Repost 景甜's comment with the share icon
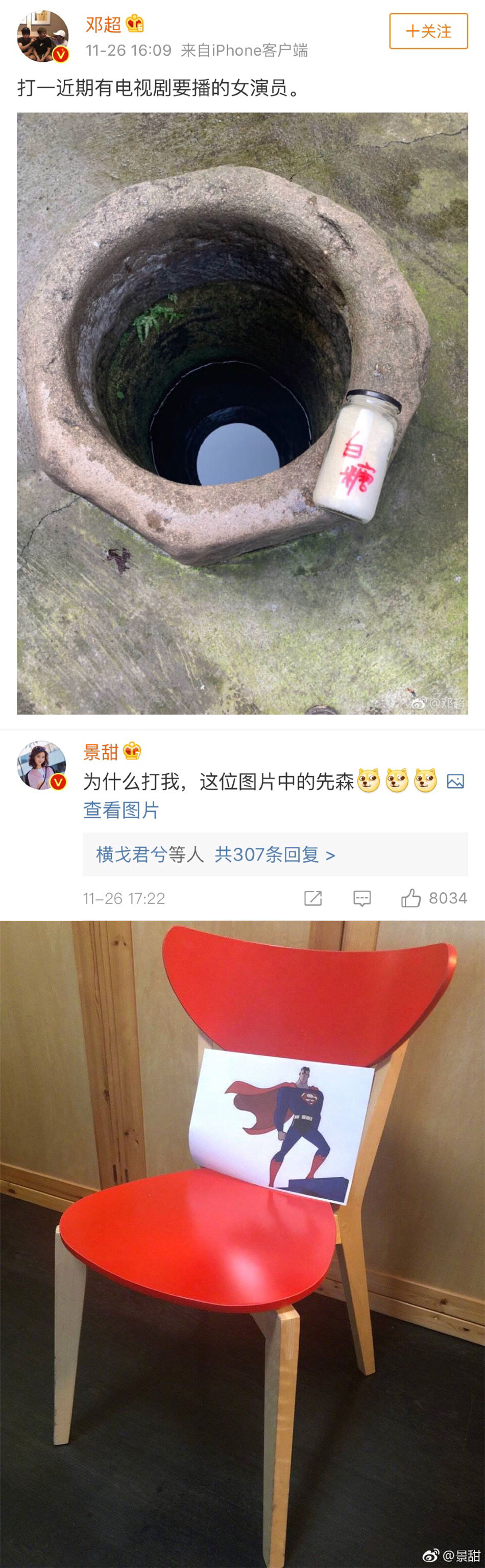This screenshot has height=1568, width=485. tap(313, 898)
